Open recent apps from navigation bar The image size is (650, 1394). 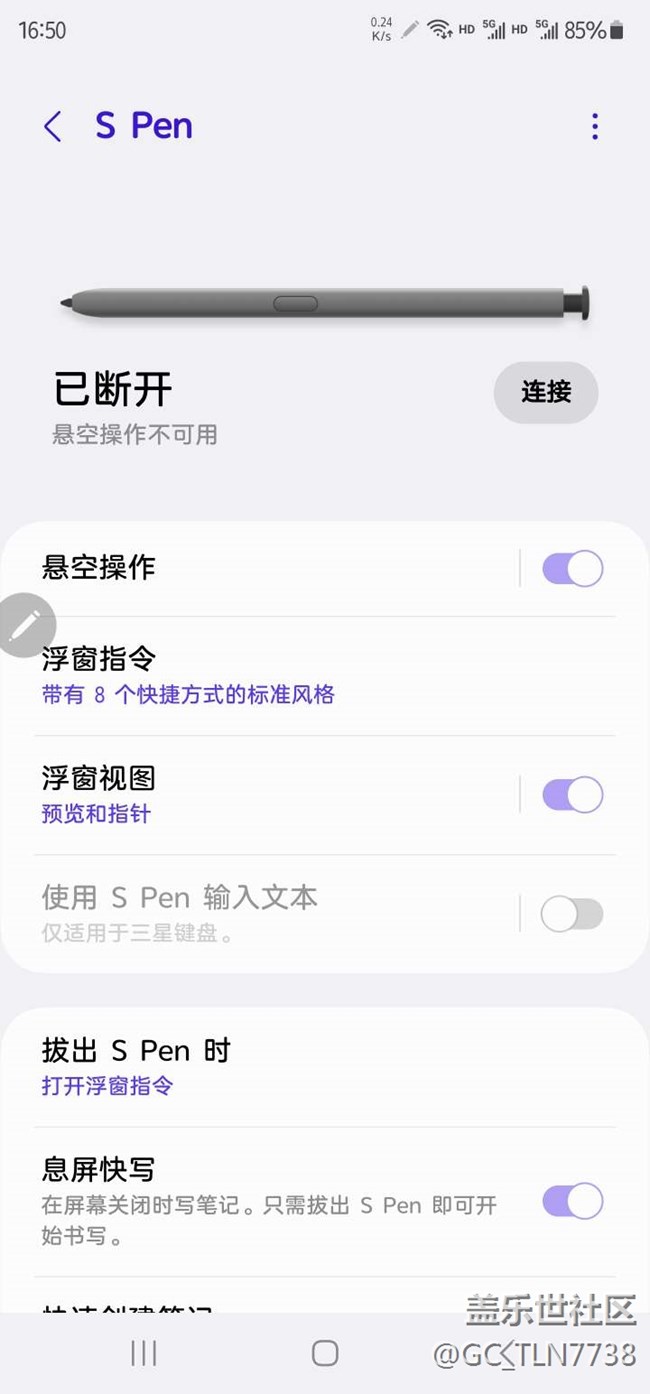click(144, 1353)
